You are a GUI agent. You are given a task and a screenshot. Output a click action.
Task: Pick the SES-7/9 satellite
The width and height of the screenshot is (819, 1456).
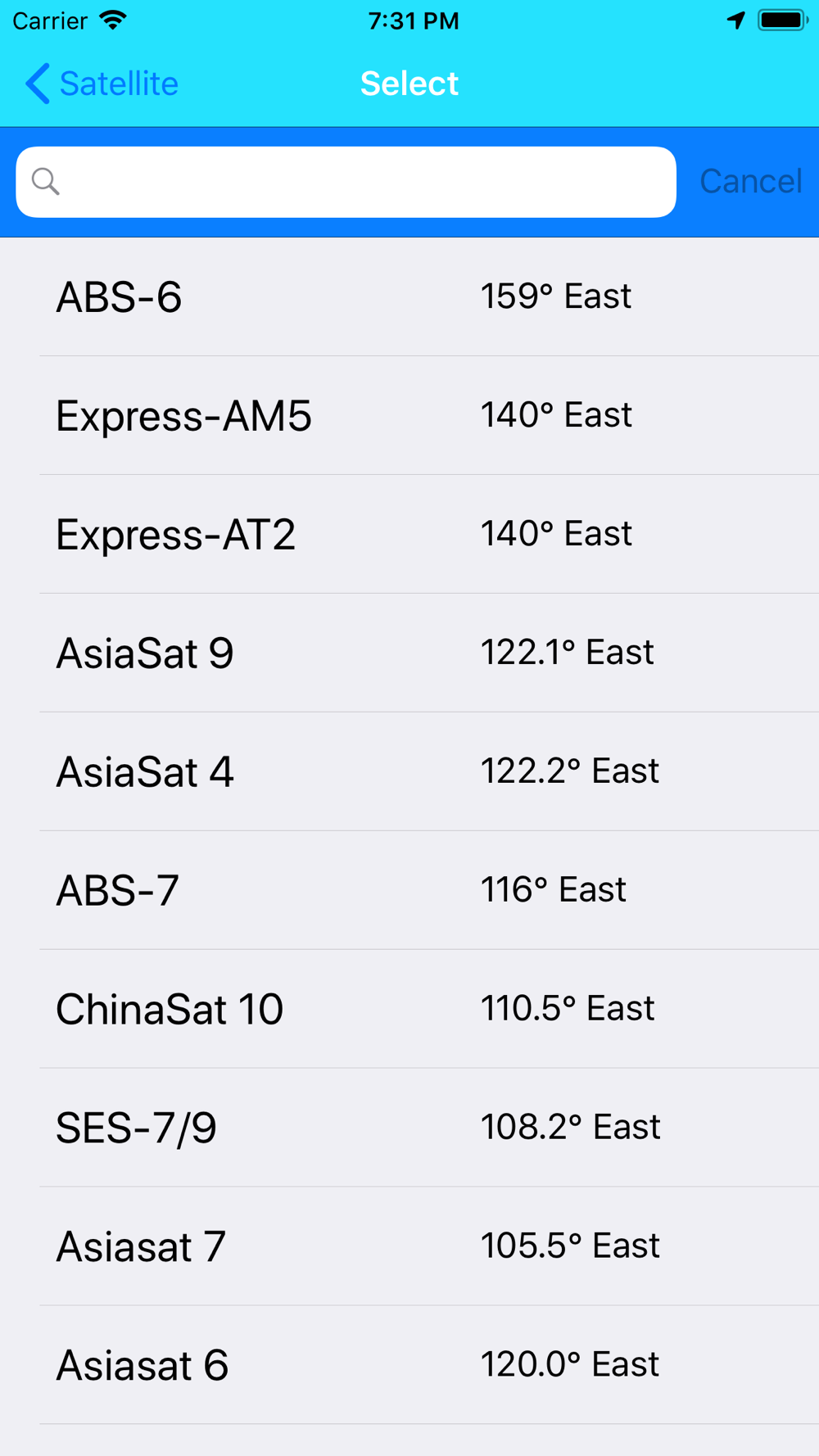click(x=409, y=1128)
